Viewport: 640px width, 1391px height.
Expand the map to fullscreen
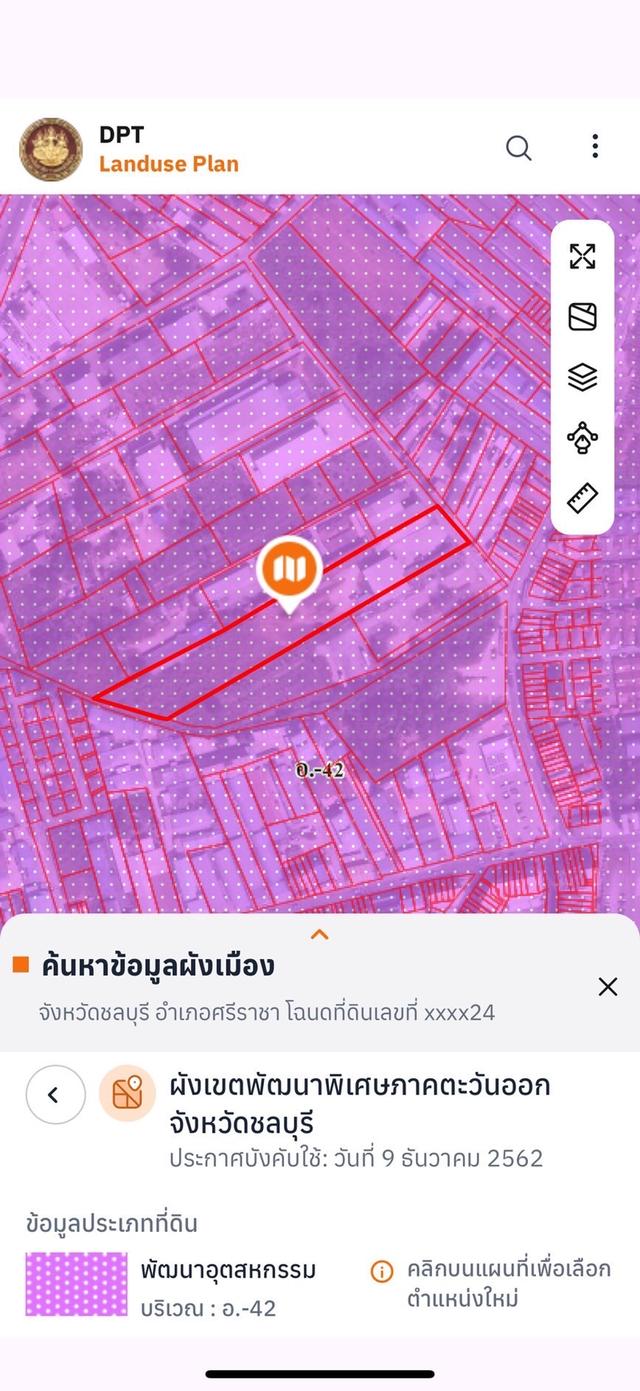point(582,256)
